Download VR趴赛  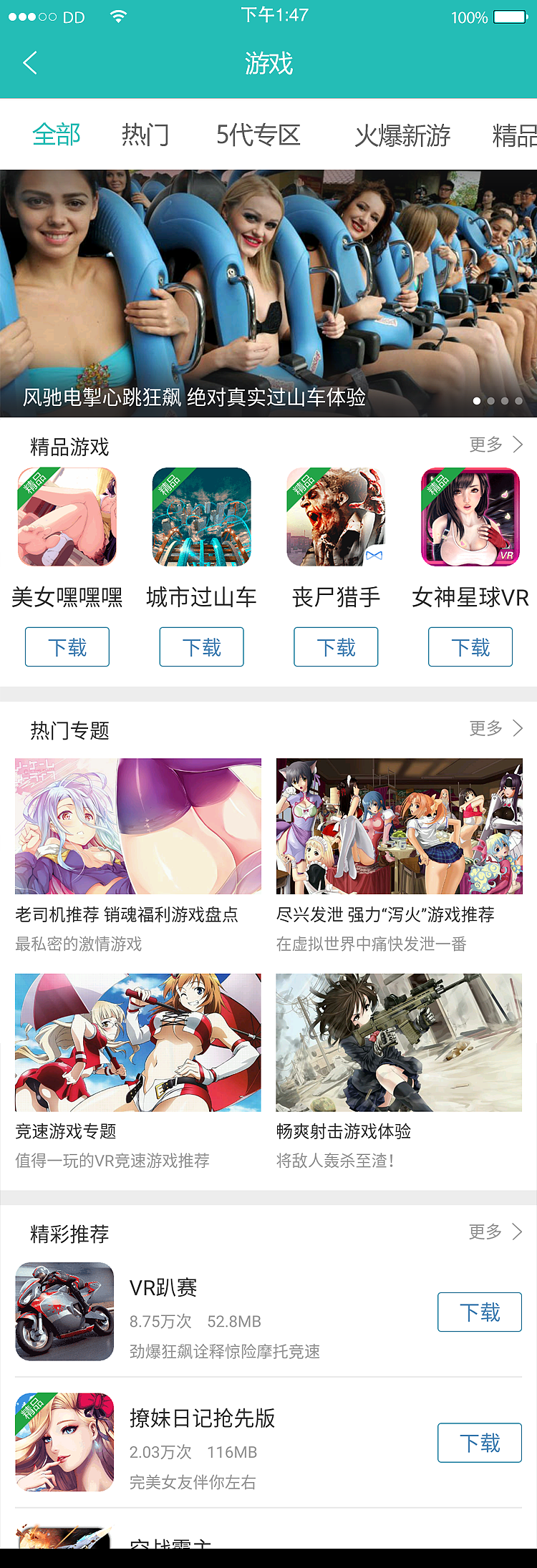[x=480, y=1312]
